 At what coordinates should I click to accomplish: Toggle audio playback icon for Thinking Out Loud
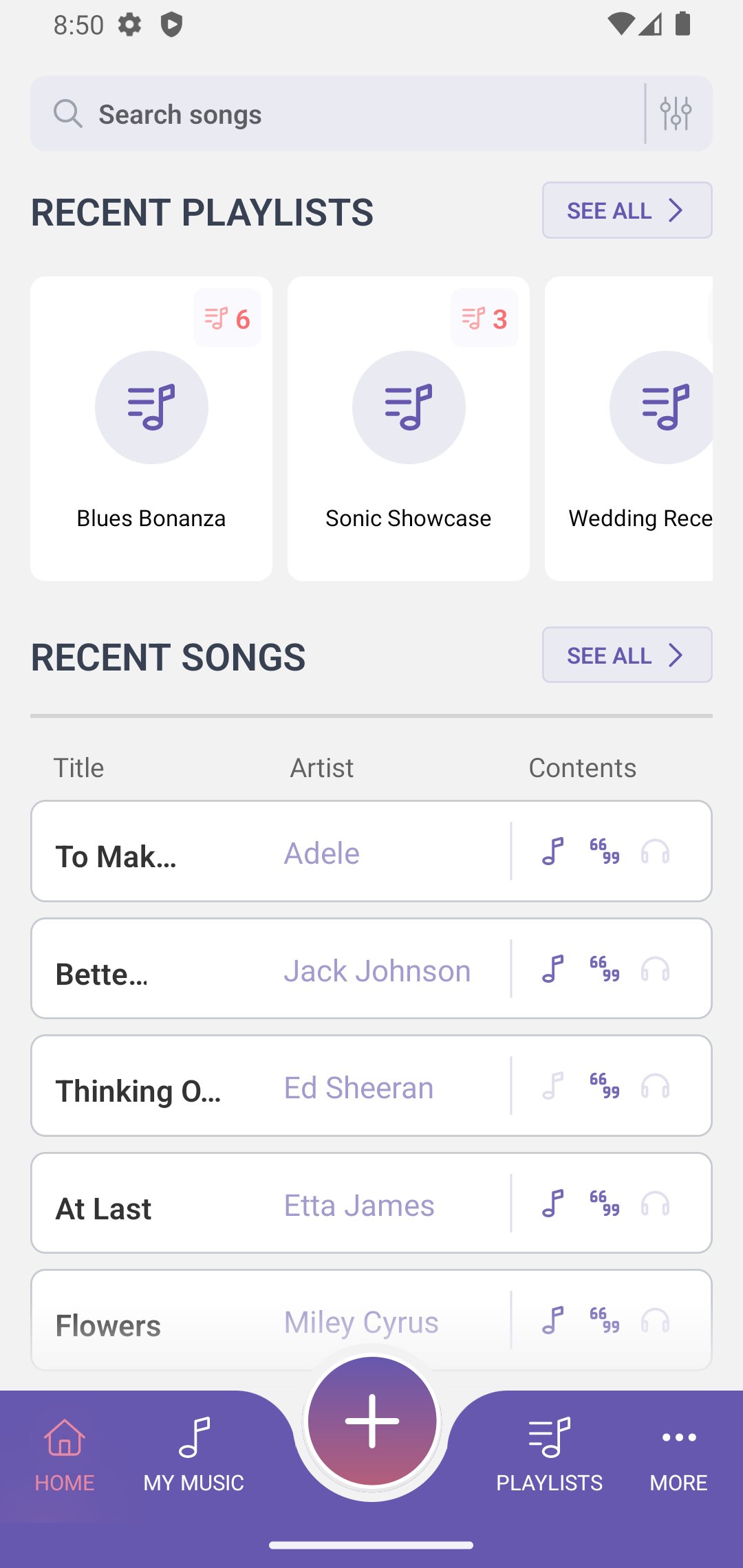(x=552, y=1086)
